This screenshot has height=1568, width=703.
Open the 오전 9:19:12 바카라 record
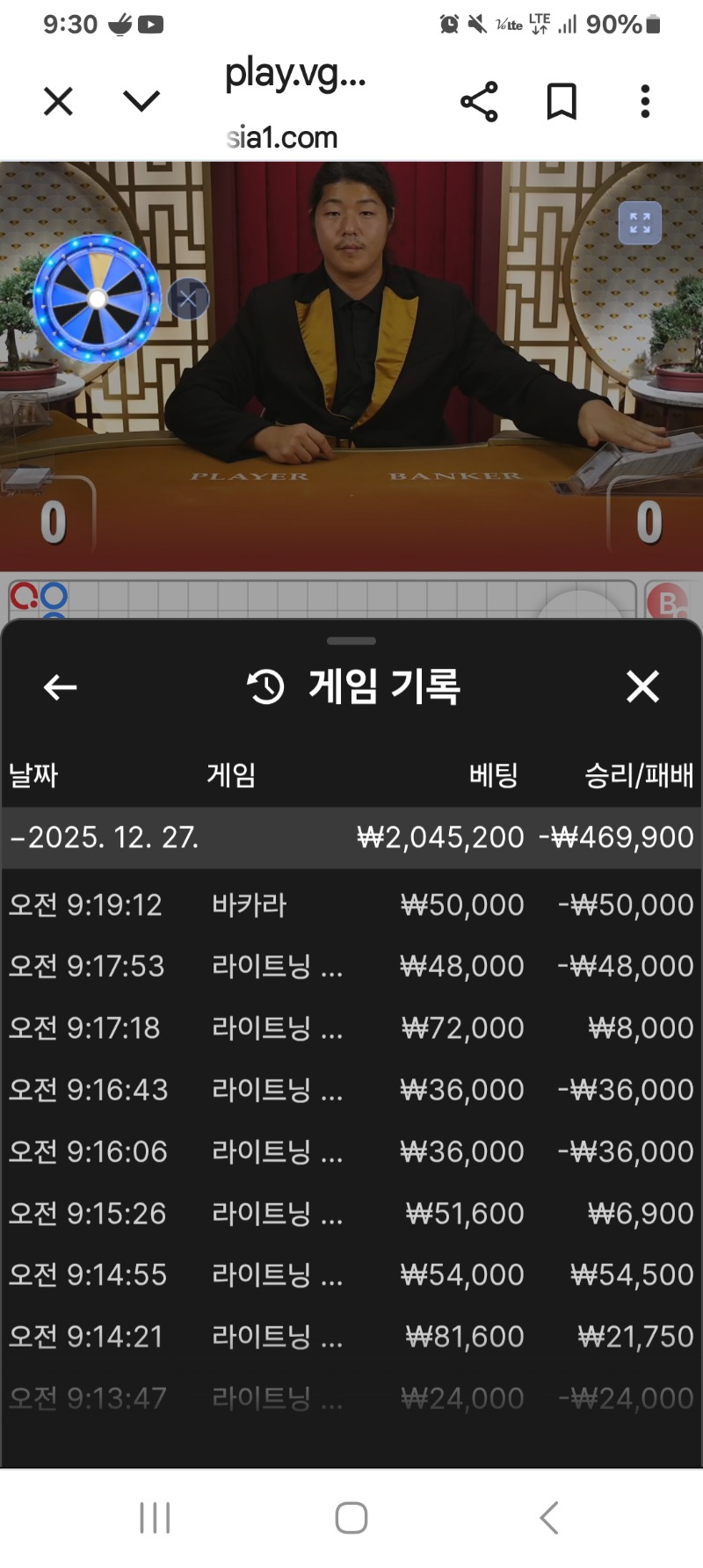tap(351, 905)
